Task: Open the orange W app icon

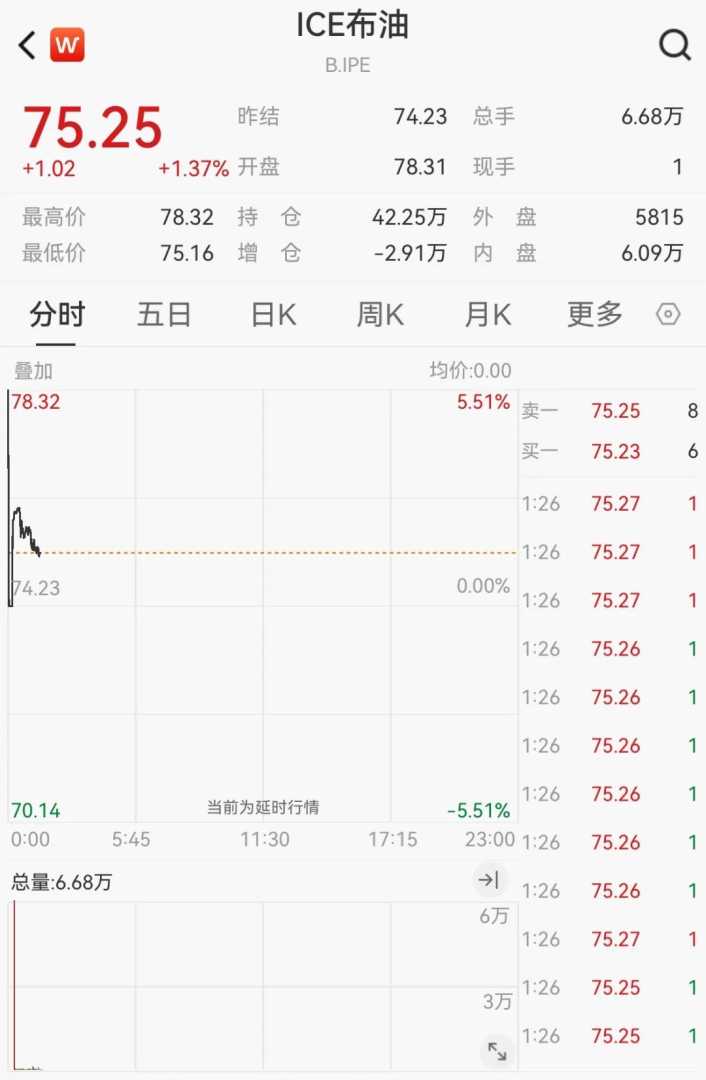Action: [x=67, y=45]
